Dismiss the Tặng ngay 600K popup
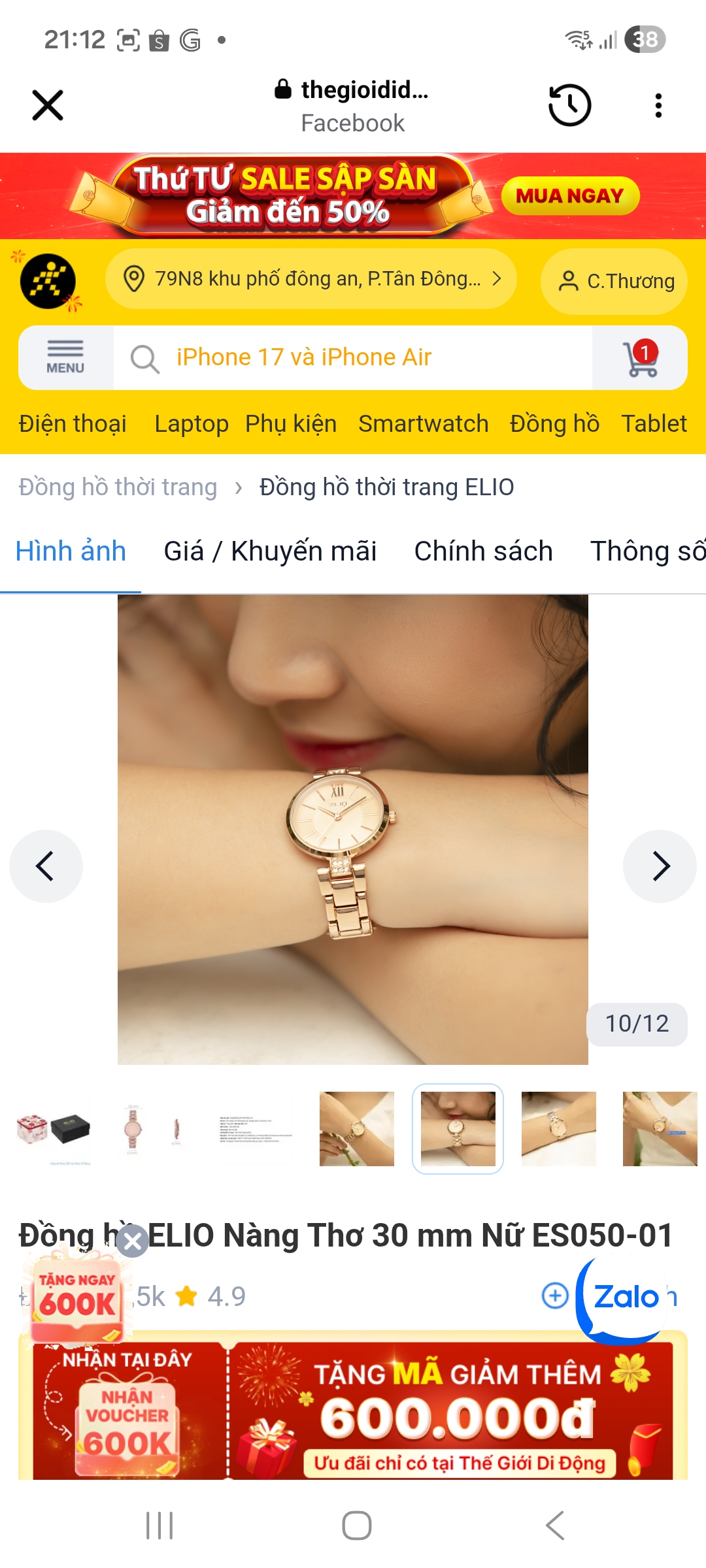 [133, 1241]
